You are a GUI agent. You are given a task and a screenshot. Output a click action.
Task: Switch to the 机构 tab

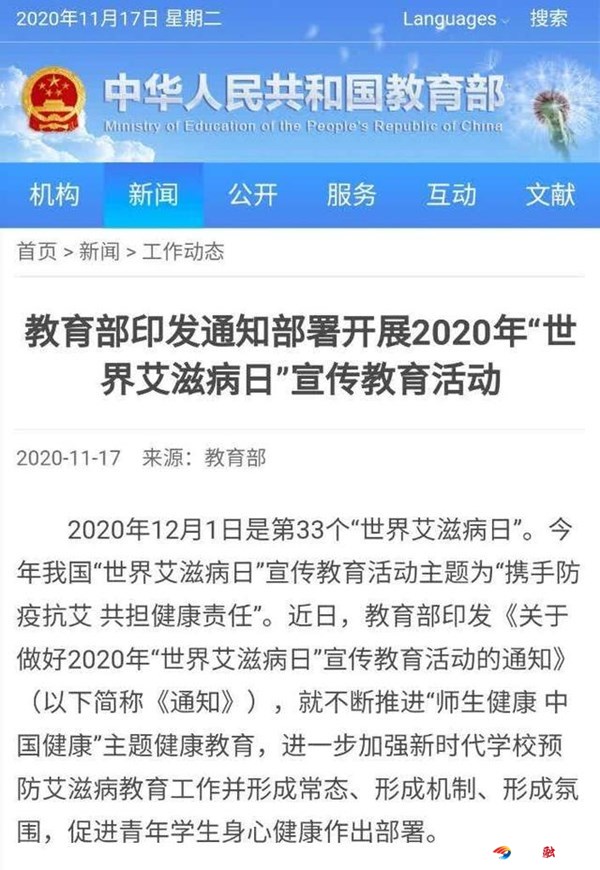coord(54,194)
